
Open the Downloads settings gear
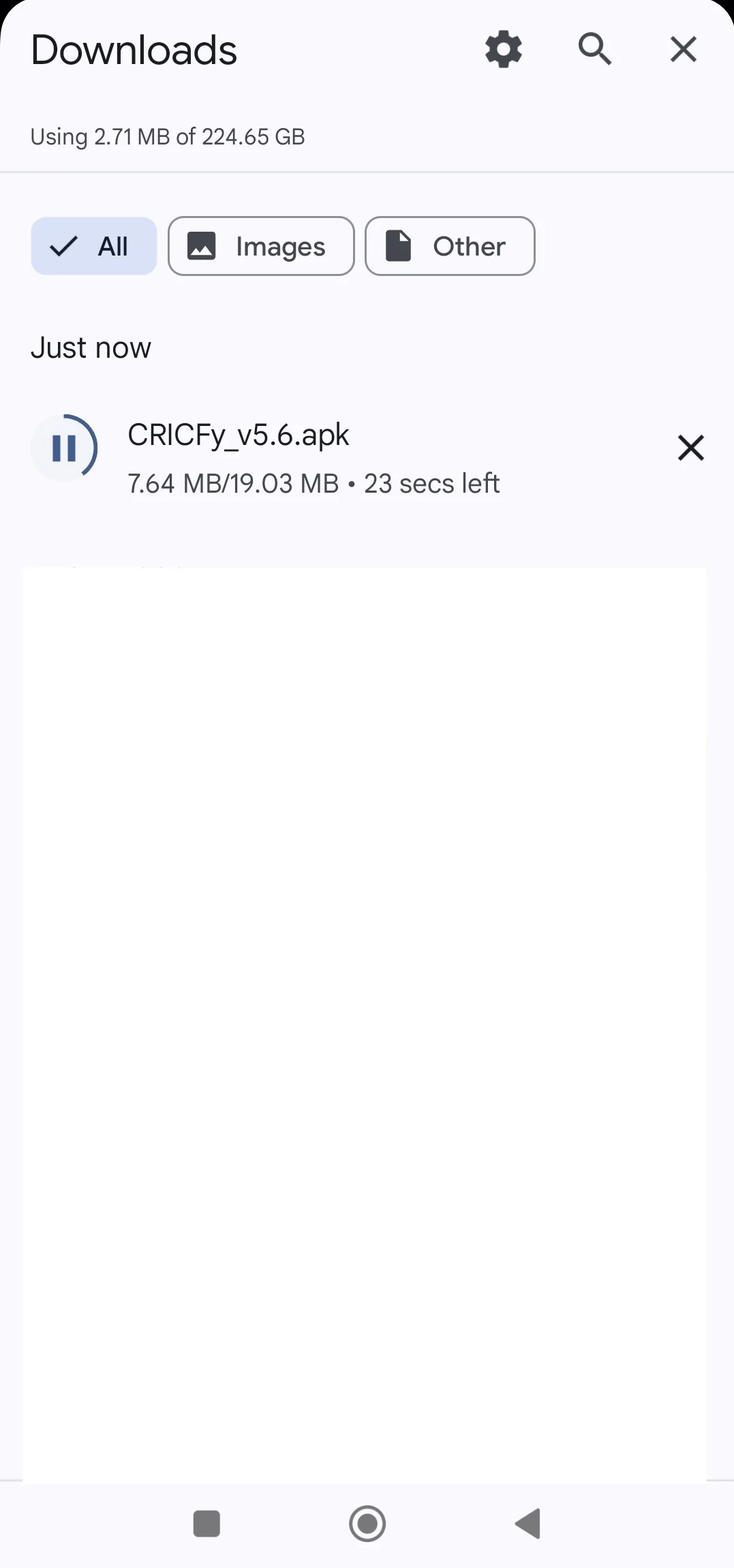tap(503, 48)
